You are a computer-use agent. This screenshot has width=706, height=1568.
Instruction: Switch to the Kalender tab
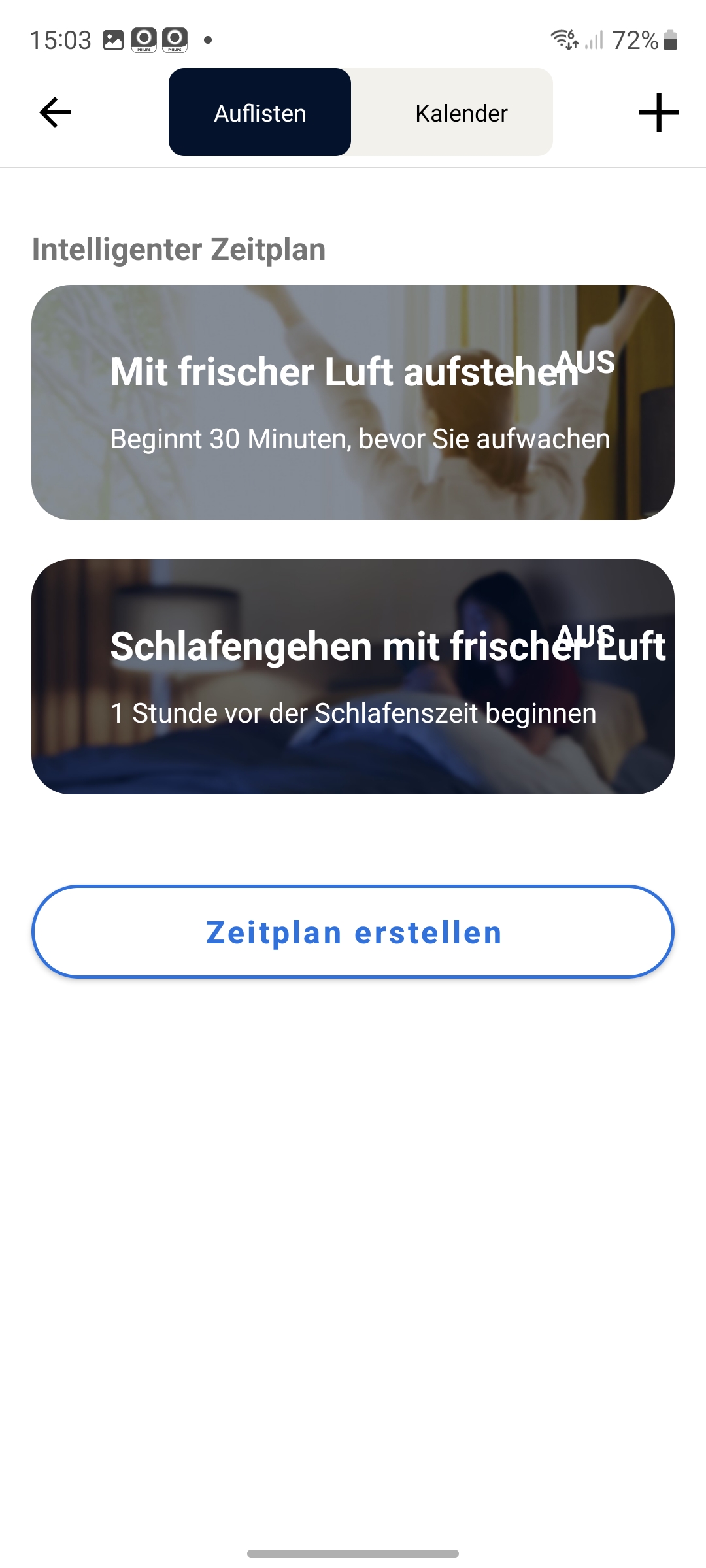[x=461, y=112]
